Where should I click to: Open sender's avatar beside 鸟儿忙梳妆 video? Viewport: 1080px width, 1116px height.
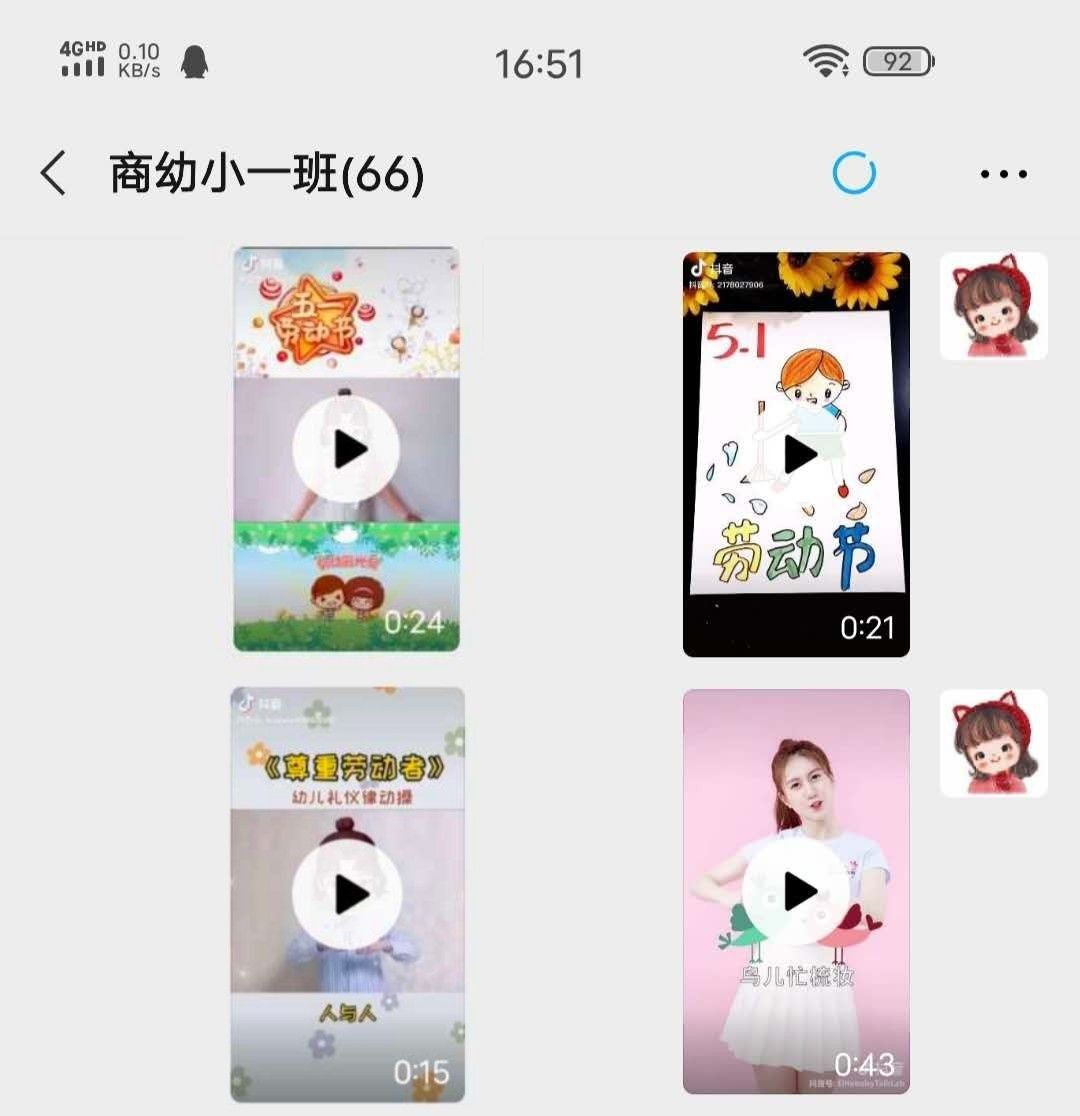[x=993, y=743]
